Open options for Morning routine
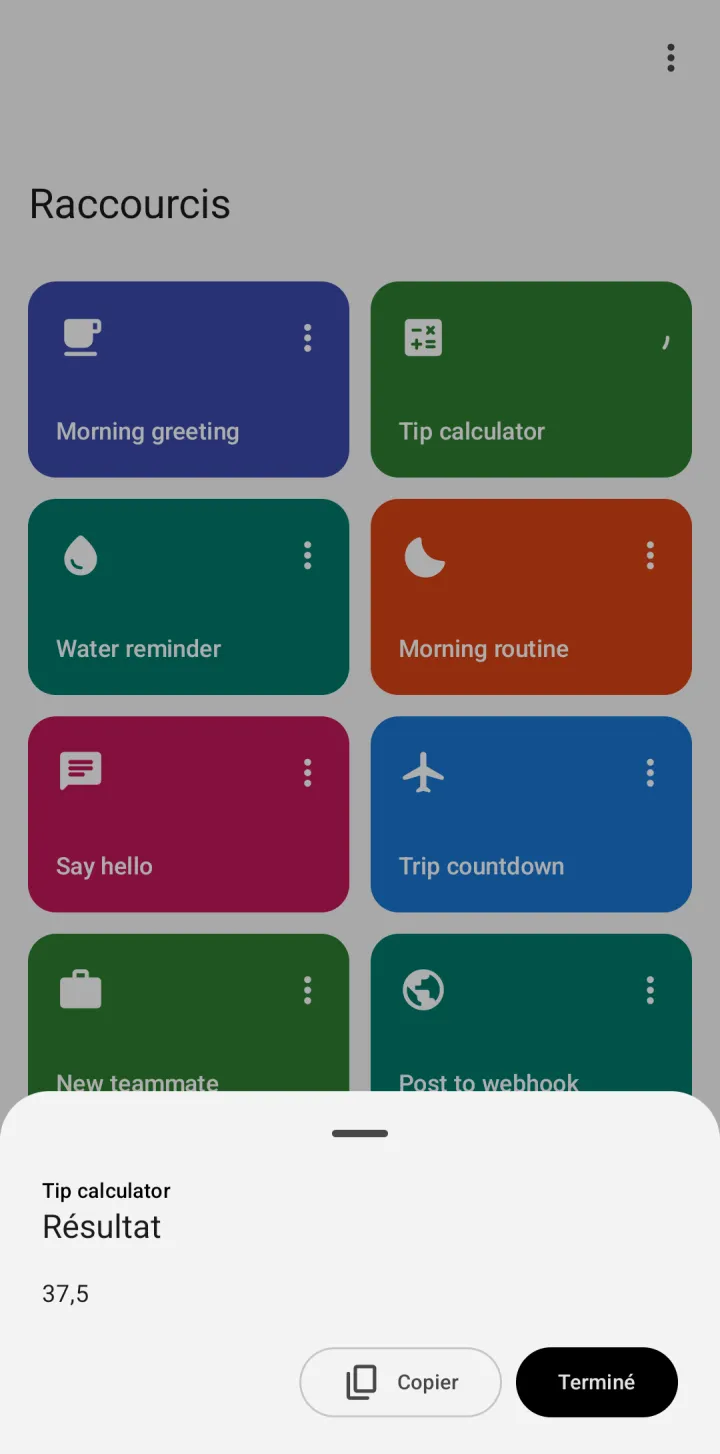Image resolution: width=720 pixels, height=1454 pixels. [x=650, y=555]
